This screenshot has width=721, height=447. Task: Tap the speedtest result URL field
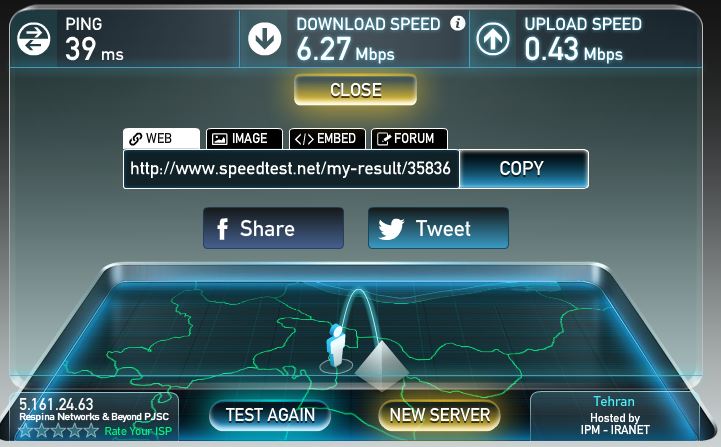point(291,169)
